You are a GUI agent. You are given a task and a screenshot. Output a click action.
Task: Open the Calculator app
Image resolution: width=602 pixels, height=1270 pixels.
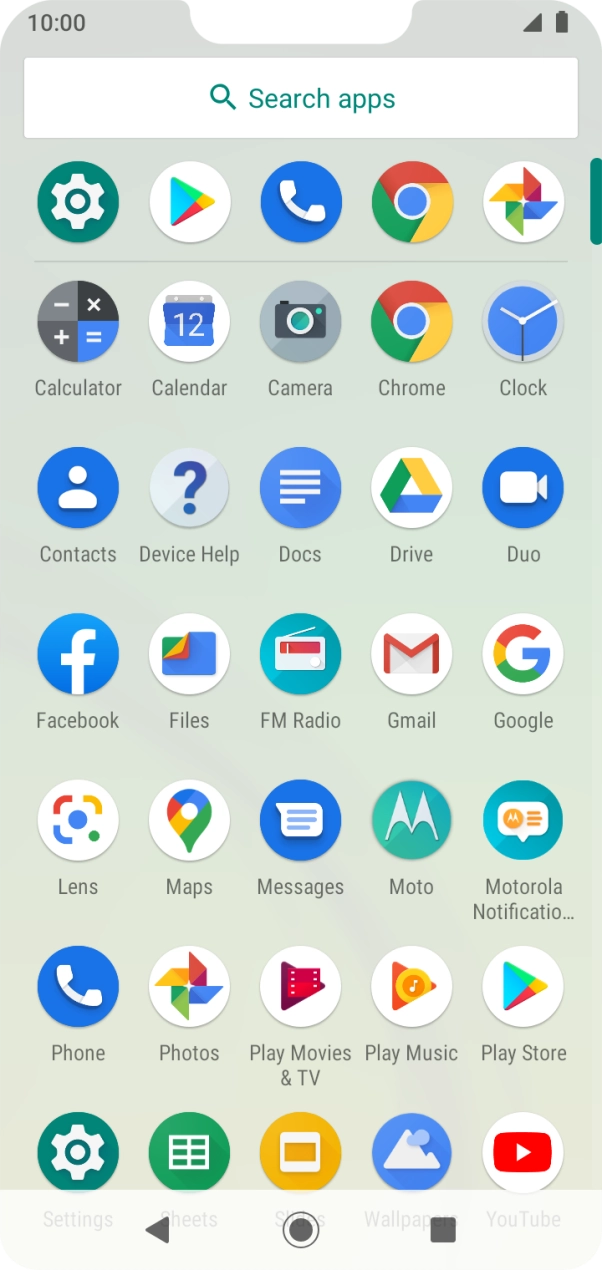[x=78, y=322]
